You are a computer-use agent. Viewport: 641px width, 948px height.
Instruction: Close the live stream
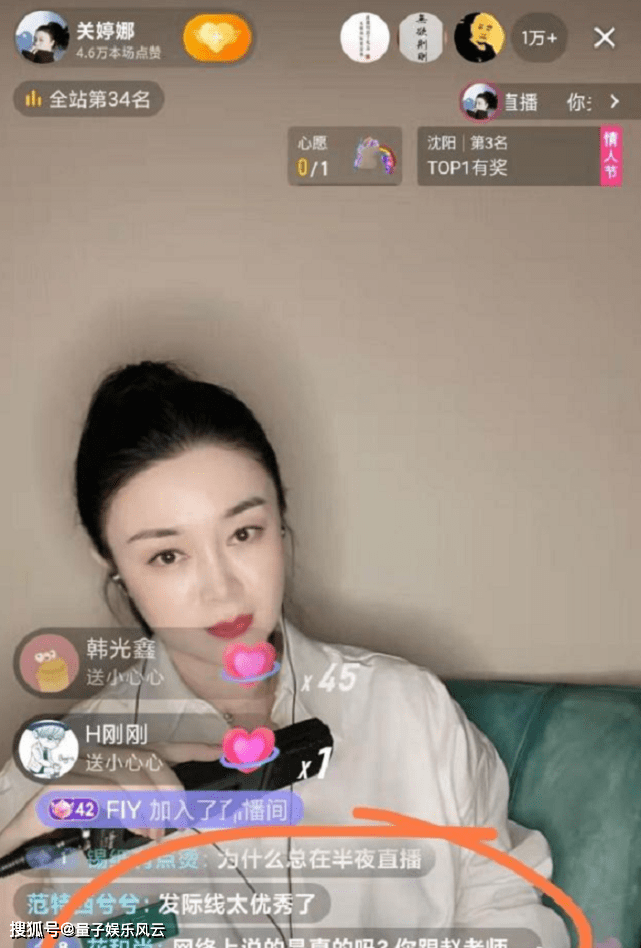point(604,38)
